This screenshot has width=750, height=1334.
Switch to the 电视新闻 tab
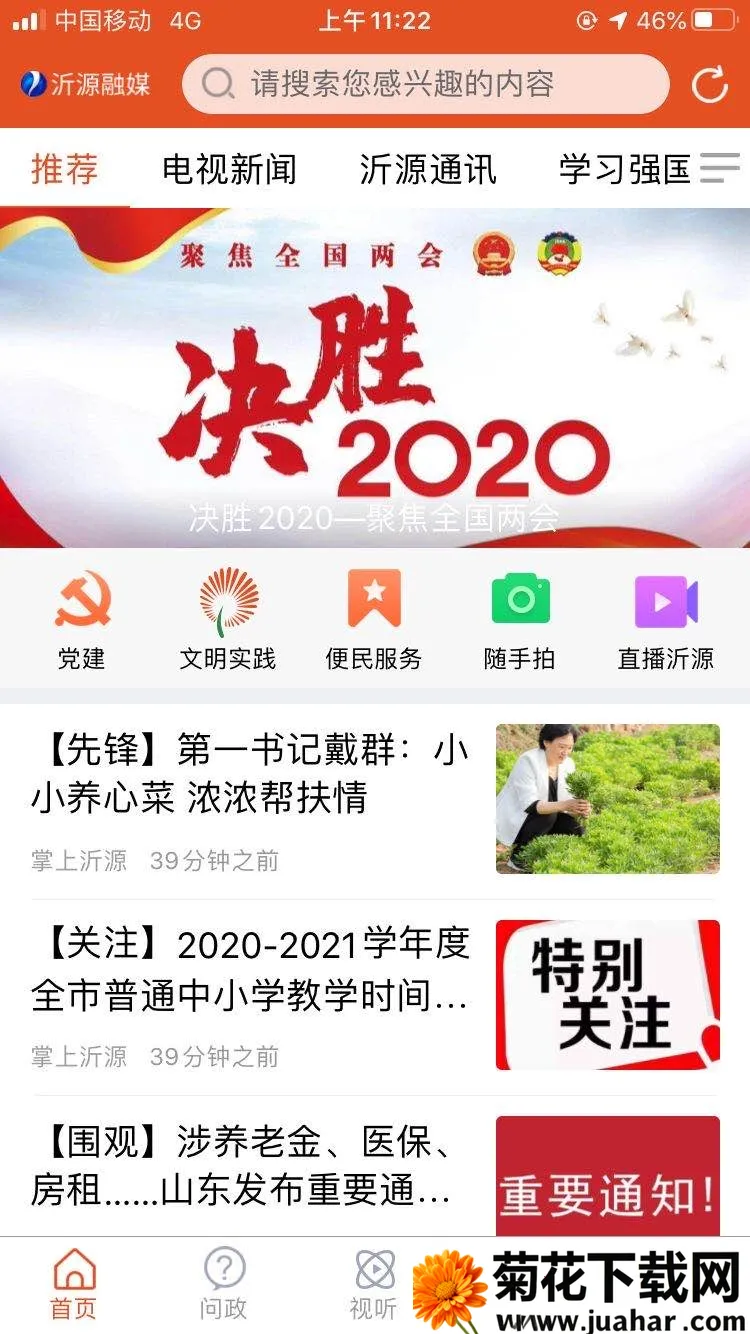tap(229, 169)
